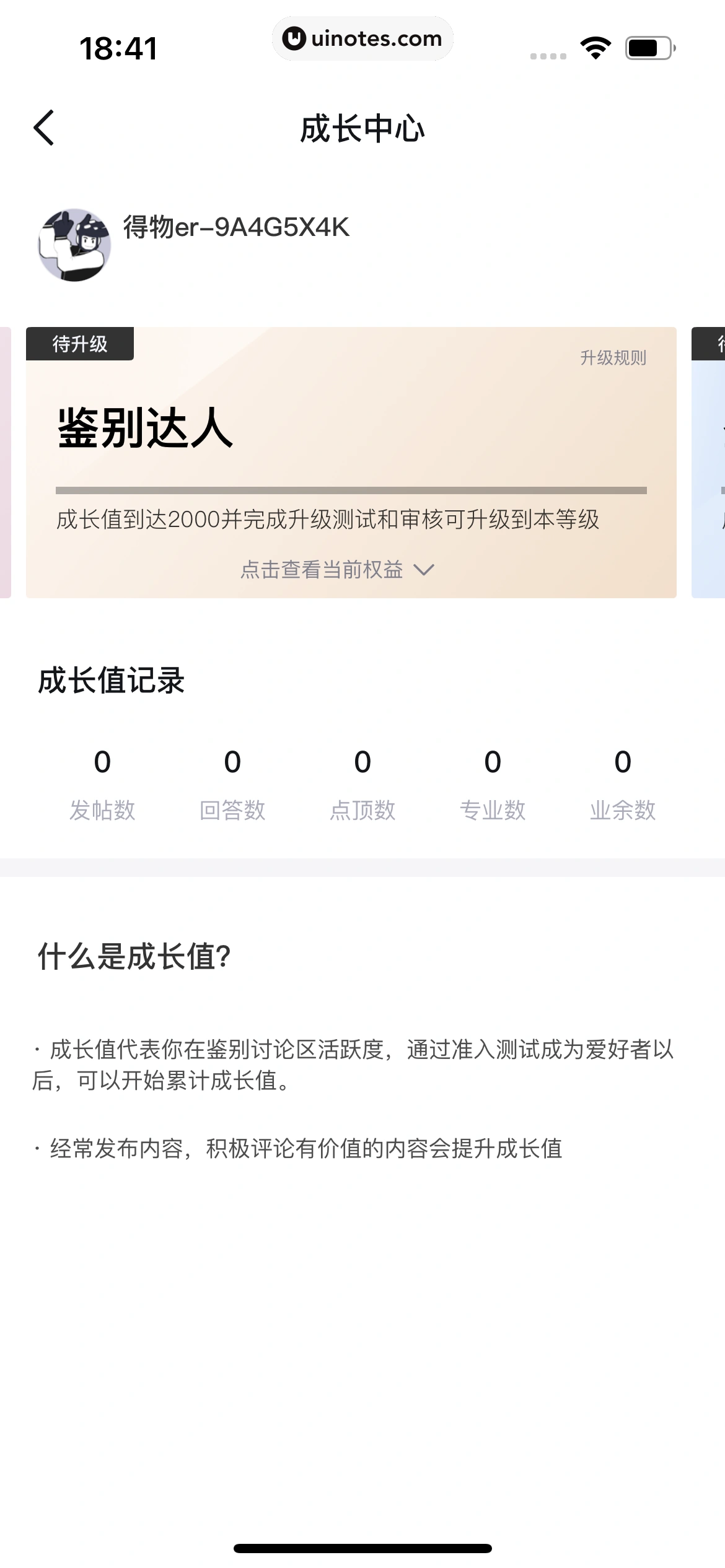Viewport: 725px width, 1568px height.
Task: Tap the 待升级 badge on the card
Action: click(79, 344)
